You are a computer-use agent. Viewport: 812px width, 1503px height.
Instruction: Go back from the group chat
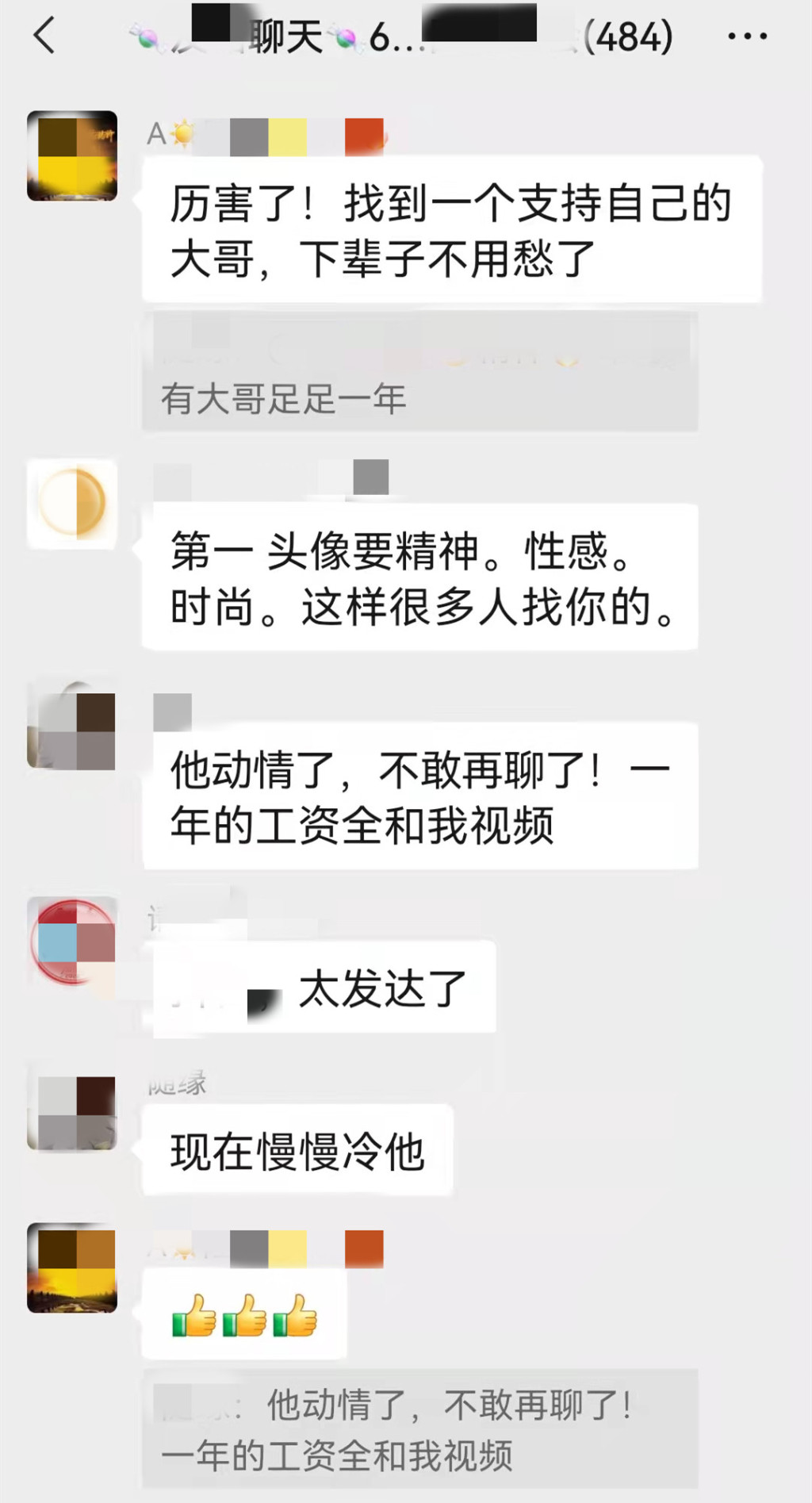tap(45, 36)
